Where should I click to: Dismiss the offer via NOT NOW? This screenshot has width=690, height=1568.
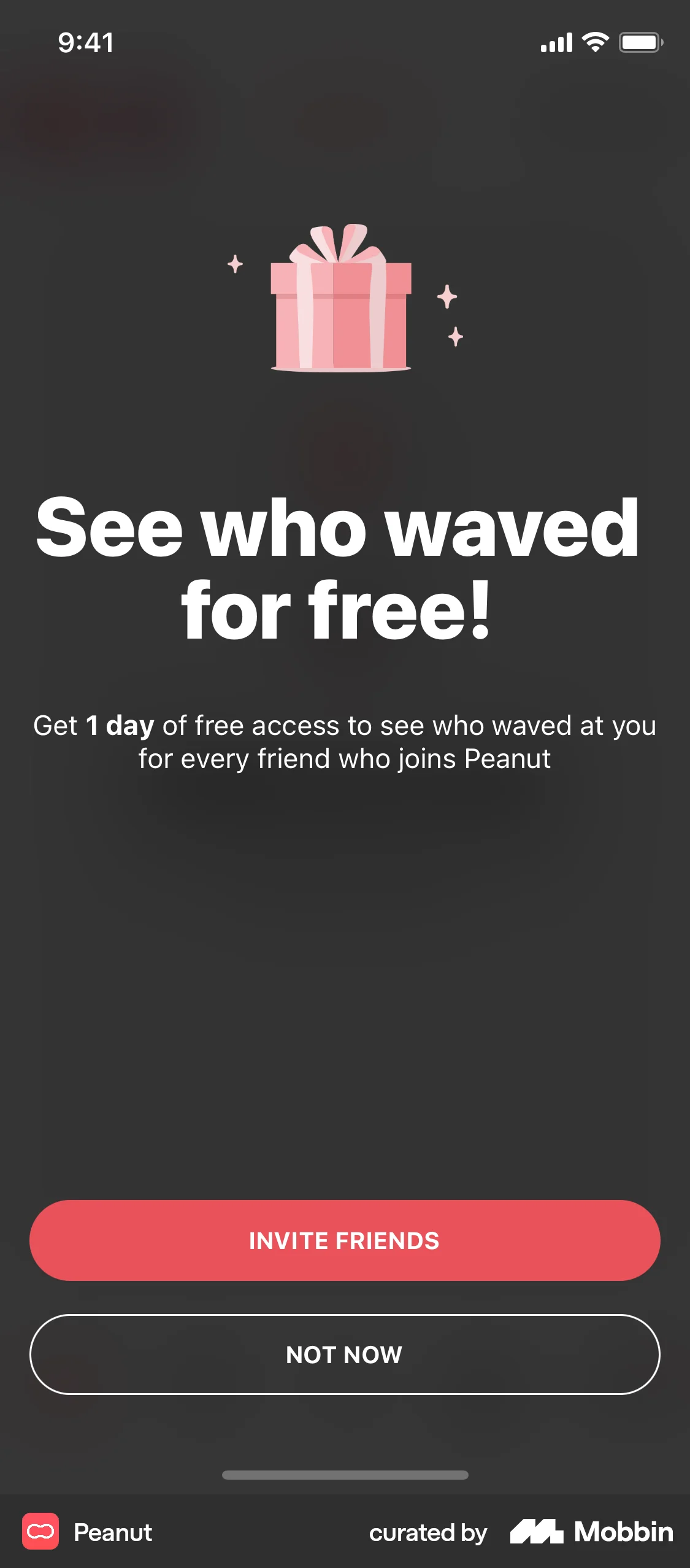coord(345,1355)
